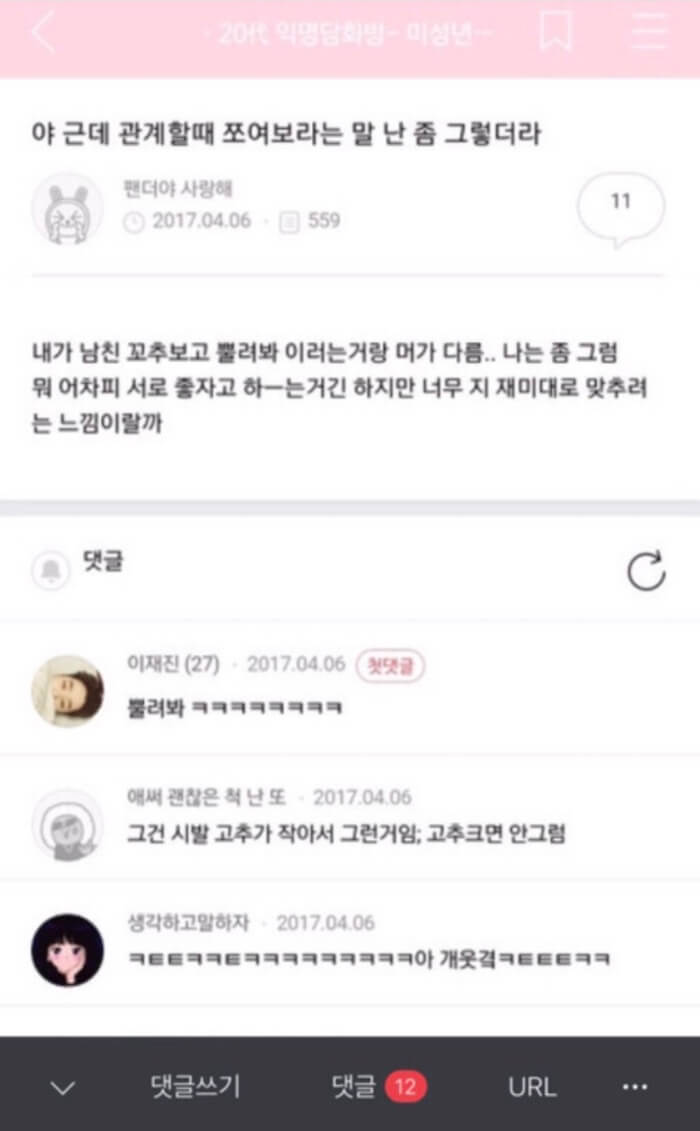Tap the comment notification bell
Image resolution: width=700 pixels, height=1131 pixels.
click(x=51, y=570)
